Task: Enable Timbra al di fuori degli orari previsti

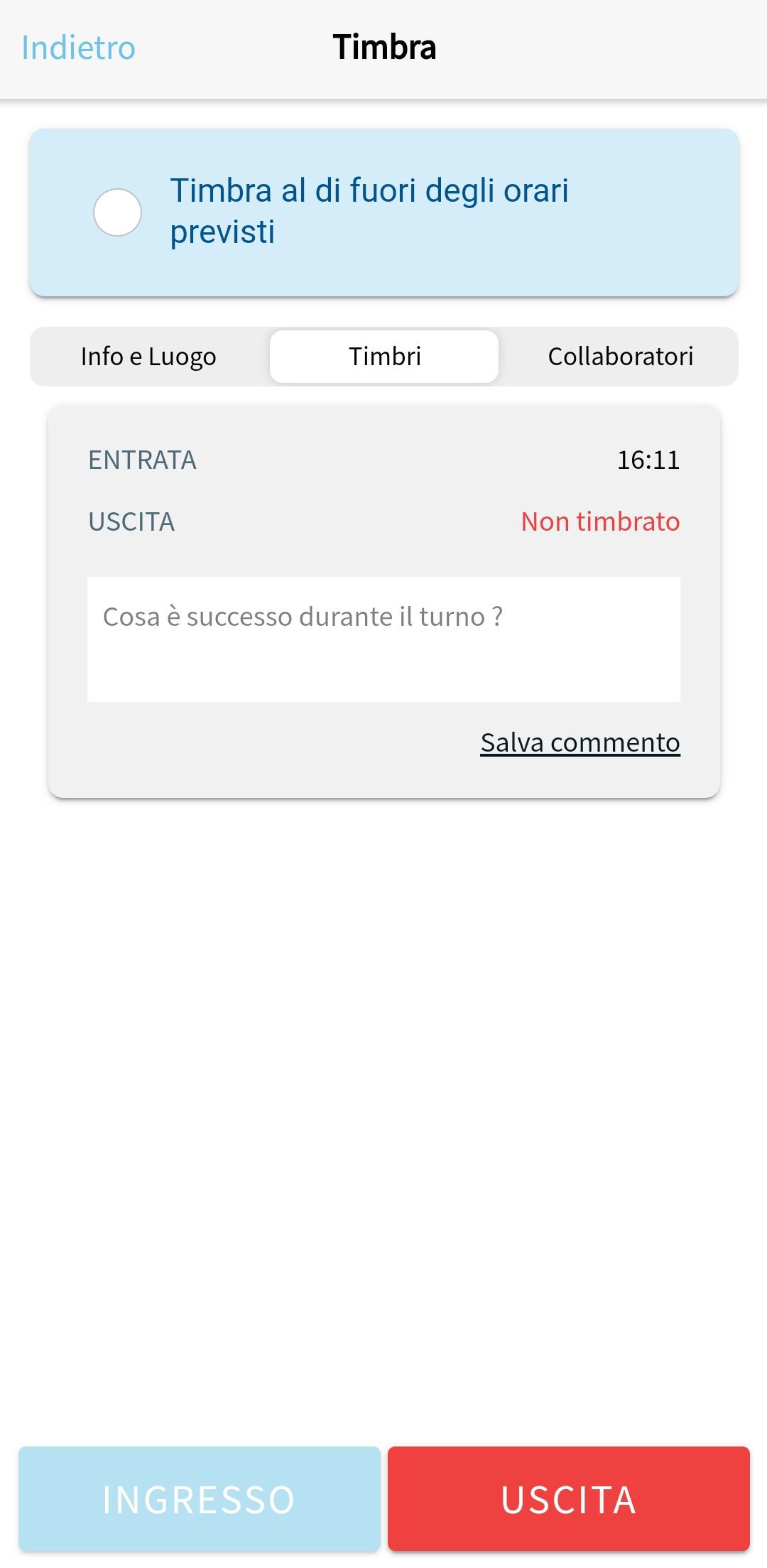Action: click(118, 212)
